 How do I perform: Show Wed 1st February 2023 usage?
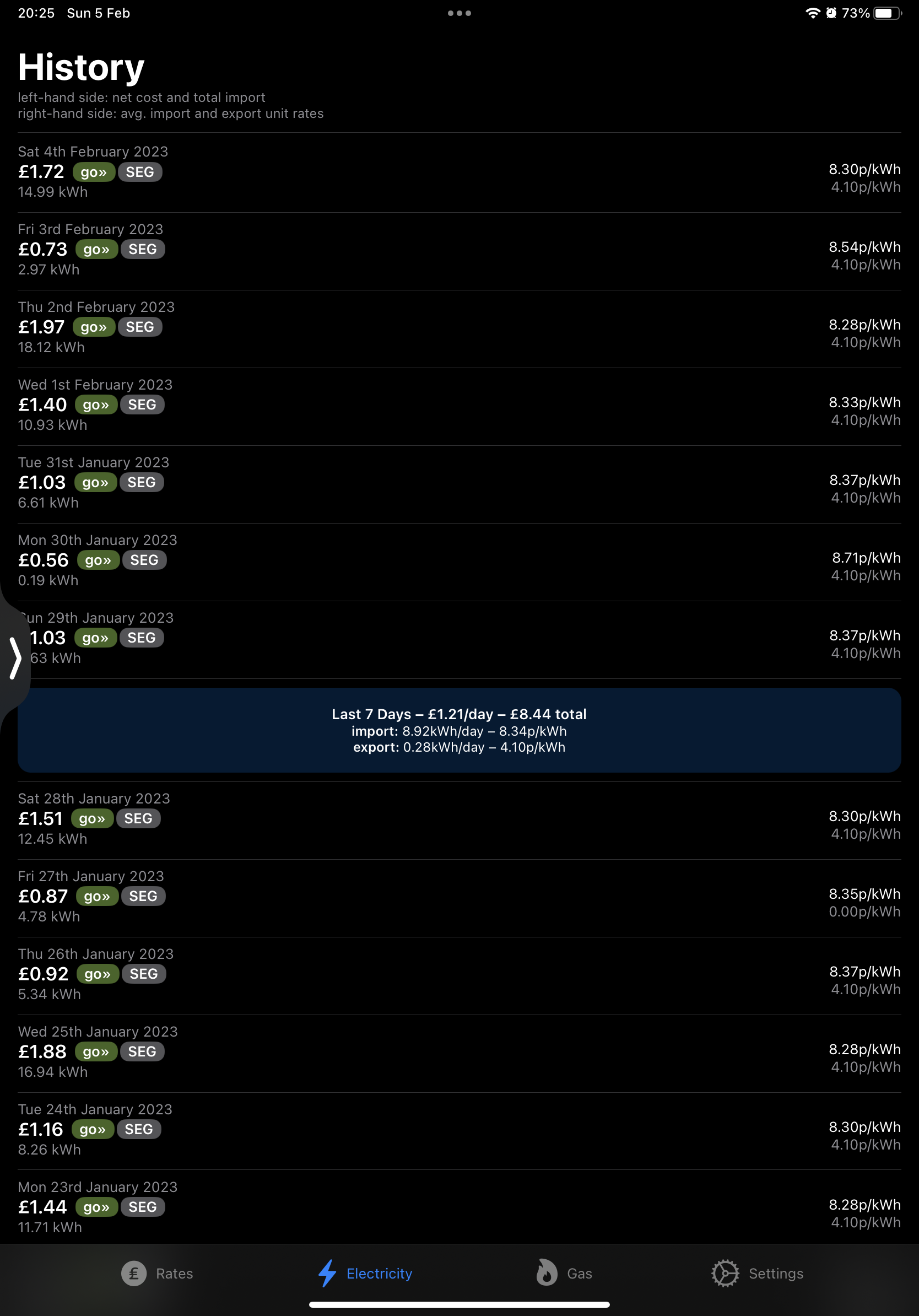coord(459,405)
